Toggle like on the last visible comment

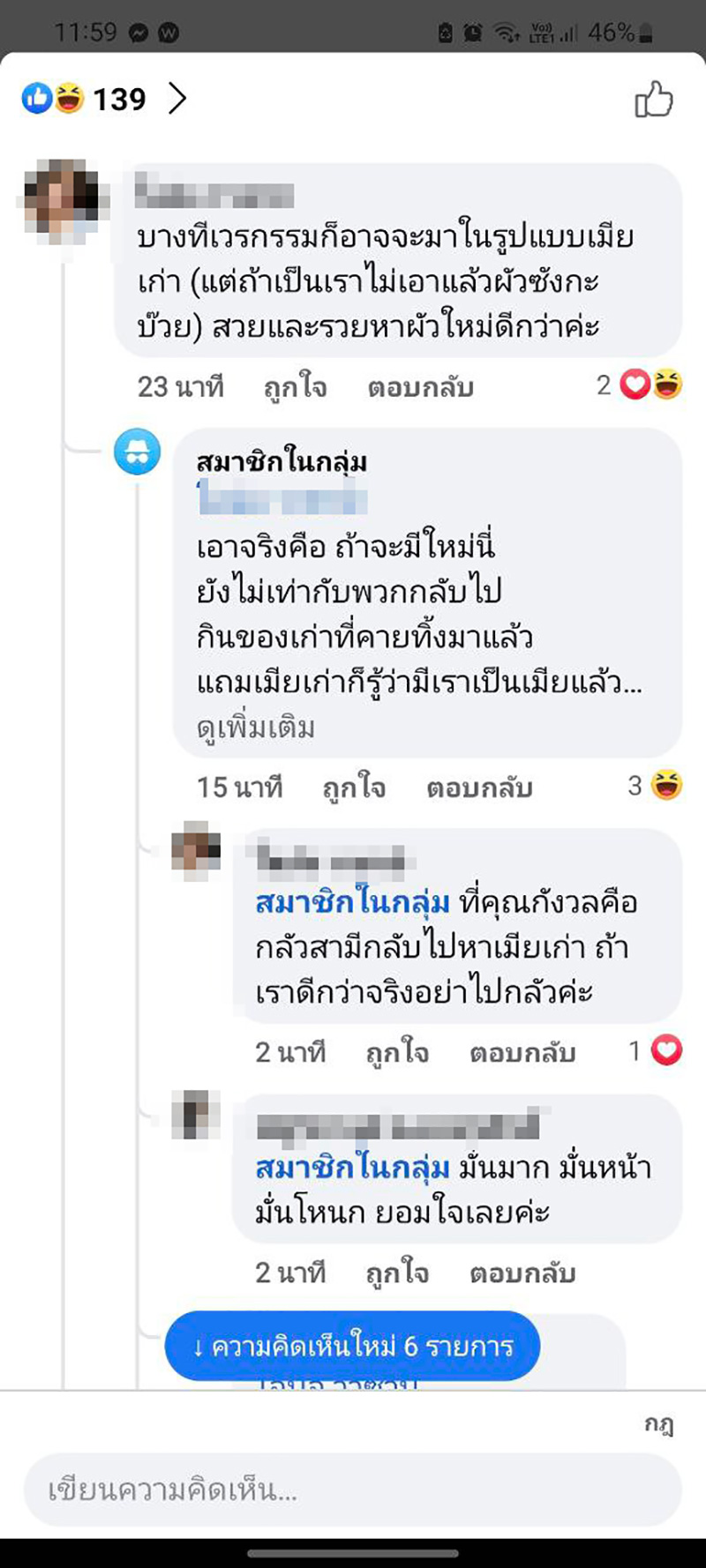pyautogui.click(x=399, y=1272)
